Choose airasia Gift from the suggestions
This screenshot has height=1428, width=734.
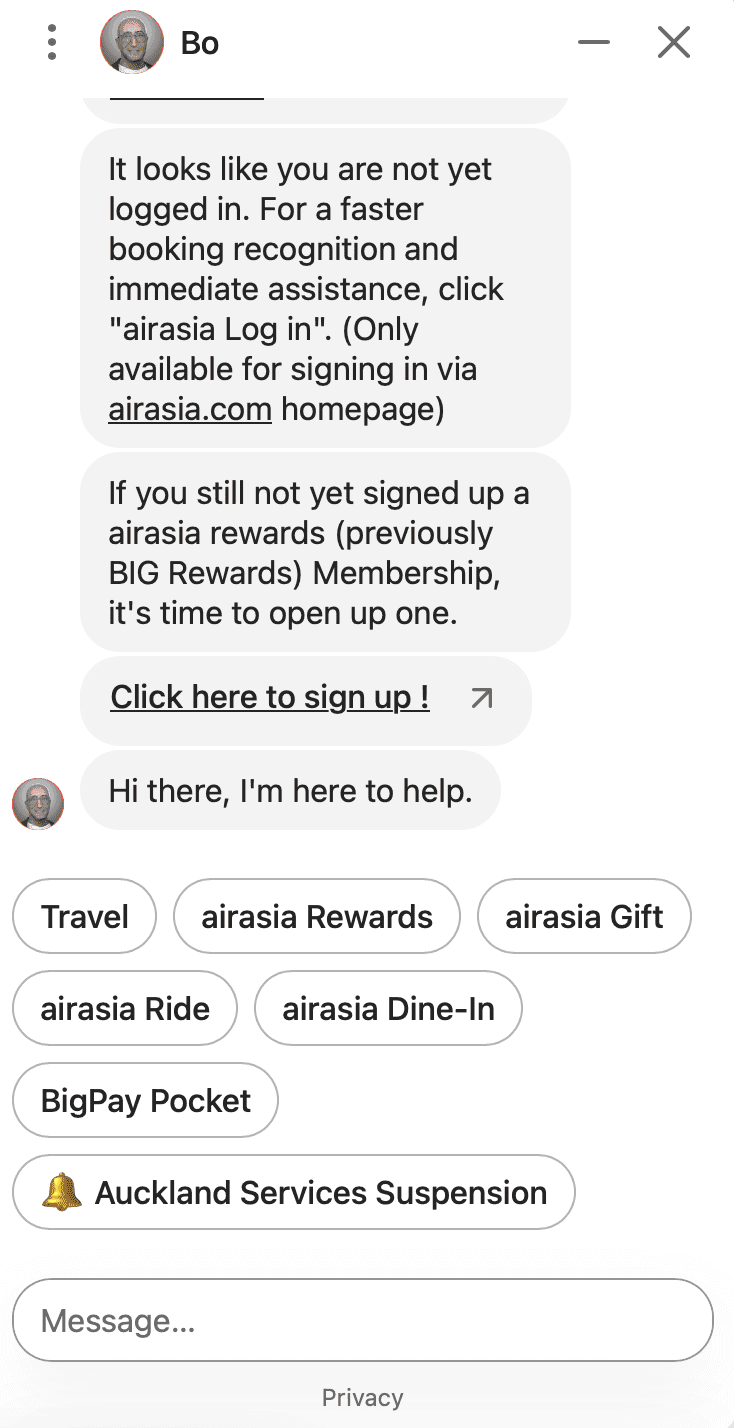(584, 916)
